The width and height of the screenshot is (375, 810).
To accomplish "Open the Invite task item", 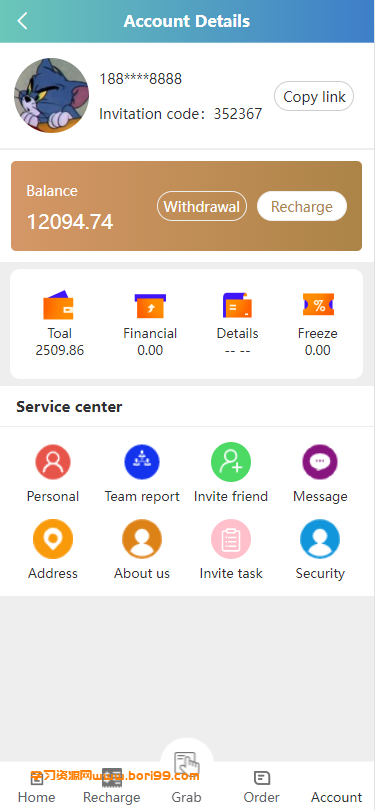I will point(231,550).
